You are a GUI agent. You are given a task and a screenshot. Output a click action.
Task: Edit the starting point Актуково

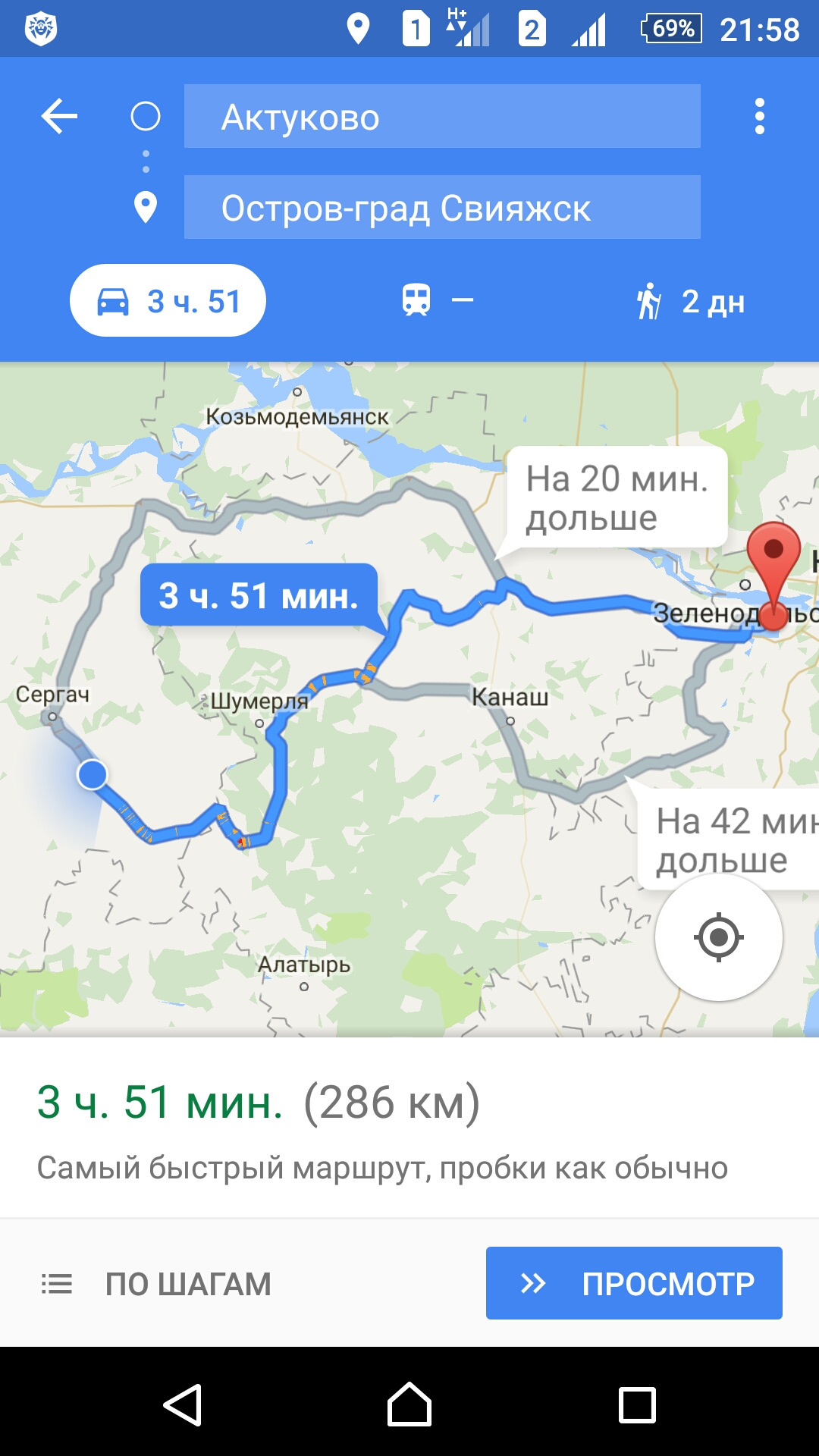click(x=441, y=117)
